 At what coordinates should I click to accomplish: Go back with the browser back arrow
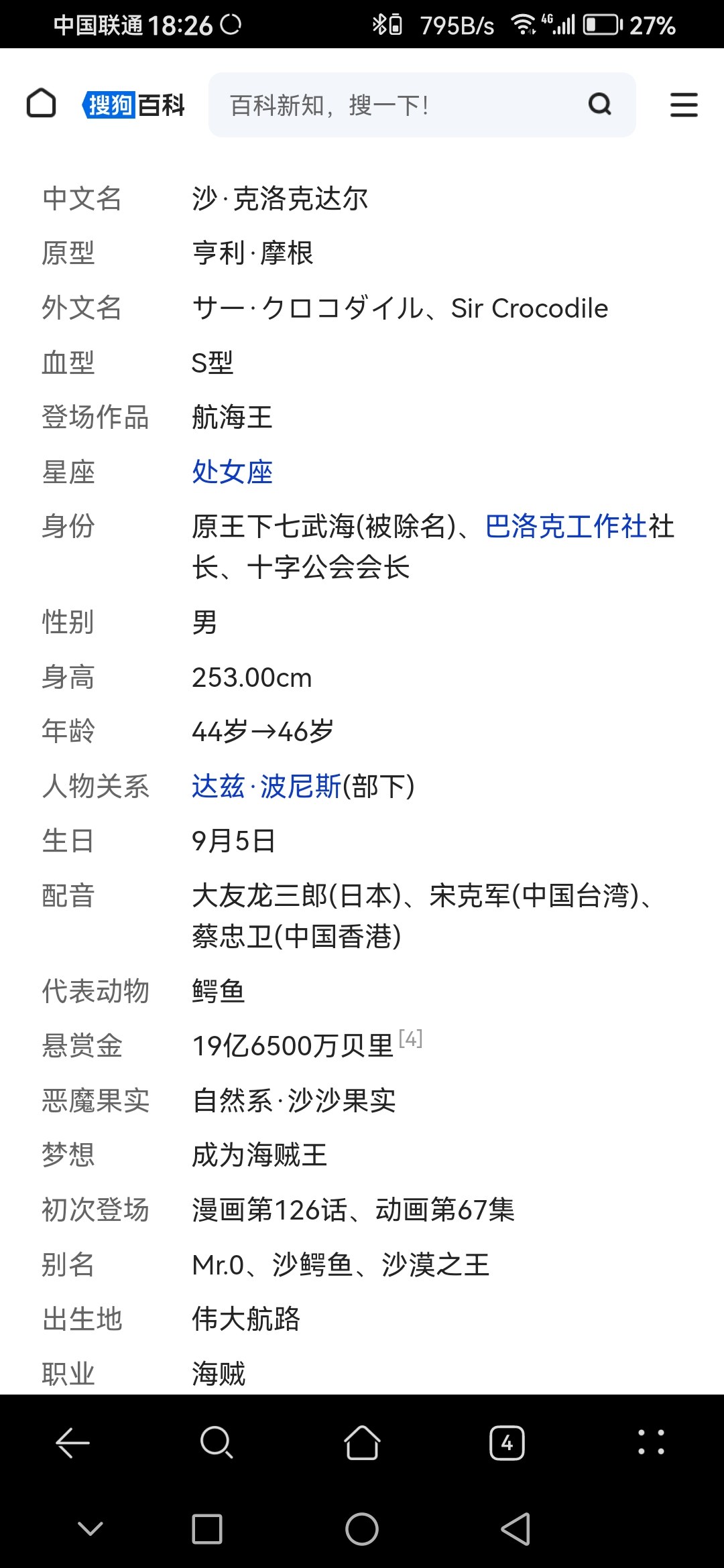[72, 1442]
